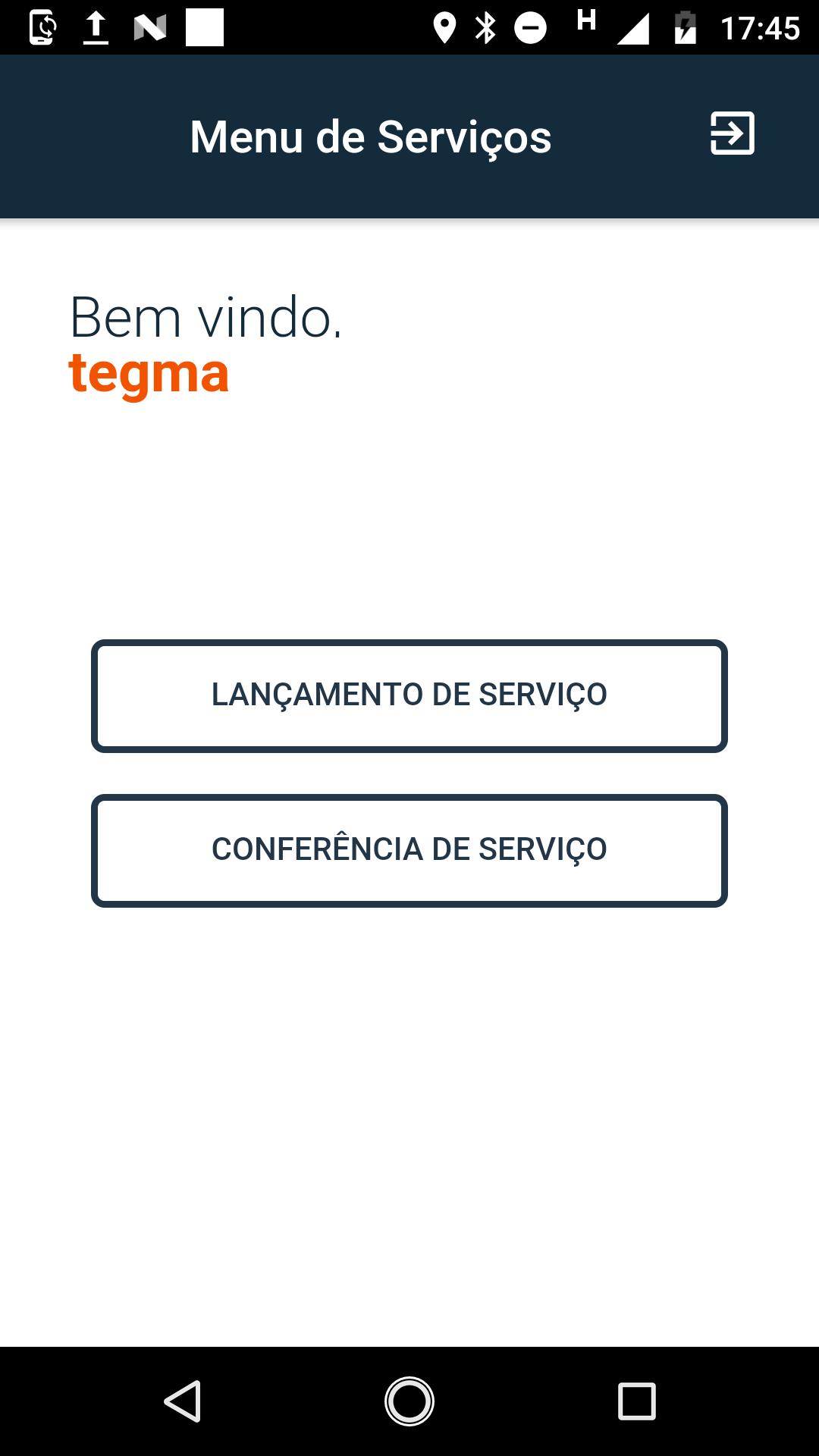Open Lançamento de Serviço
This screenshot has height=1456, width=819.
click(x=409, y=695)
